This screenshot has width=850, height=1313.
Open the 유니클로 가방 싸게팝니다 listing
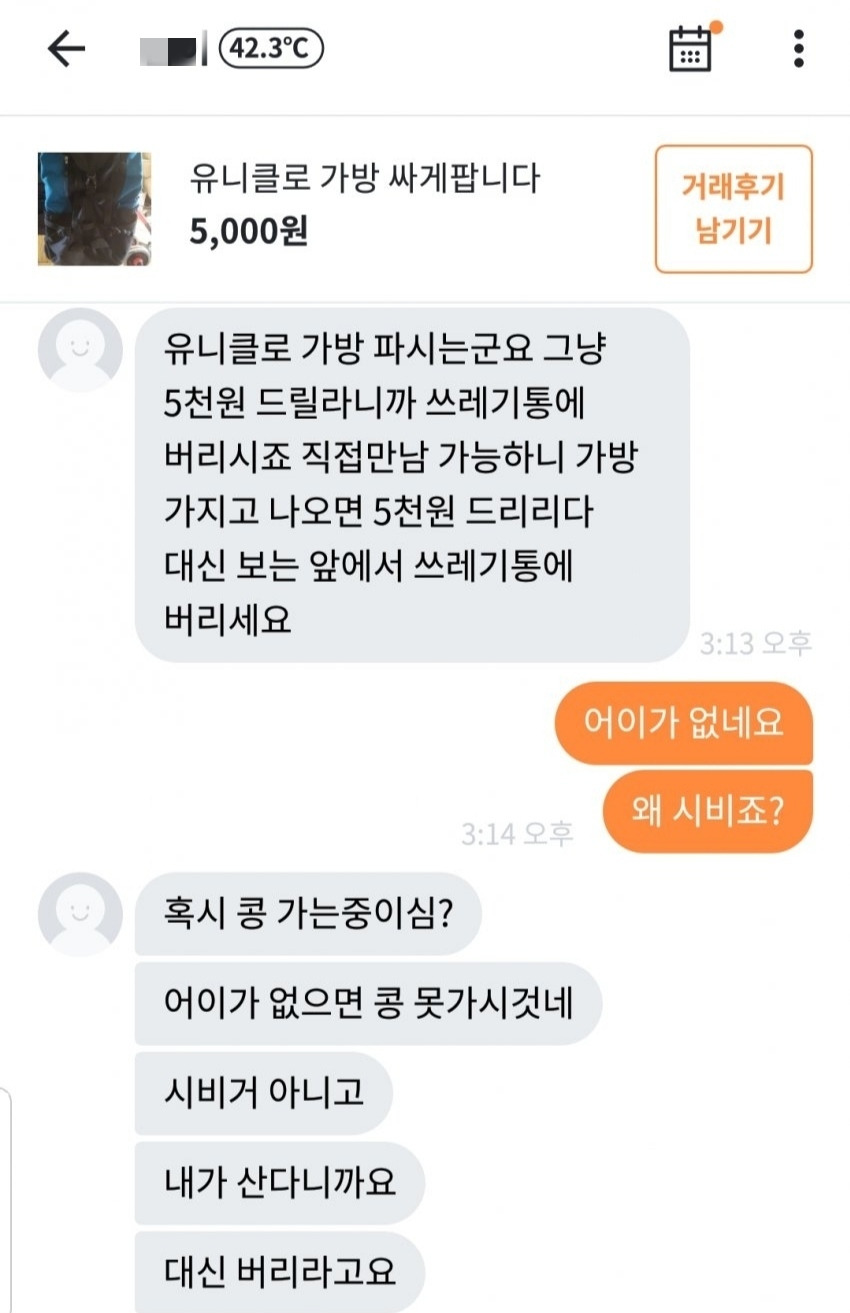click(365, 180)
